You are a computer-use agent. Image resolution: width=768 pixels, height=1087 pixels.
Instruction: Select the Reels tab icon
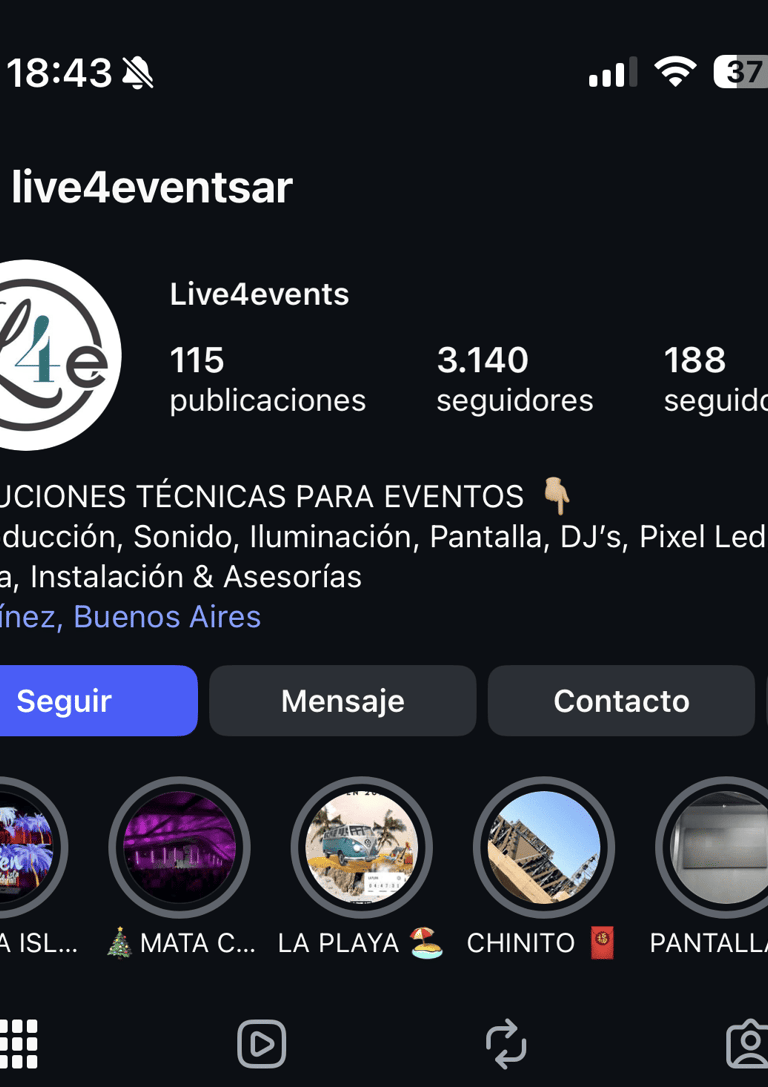point(262,1042)
